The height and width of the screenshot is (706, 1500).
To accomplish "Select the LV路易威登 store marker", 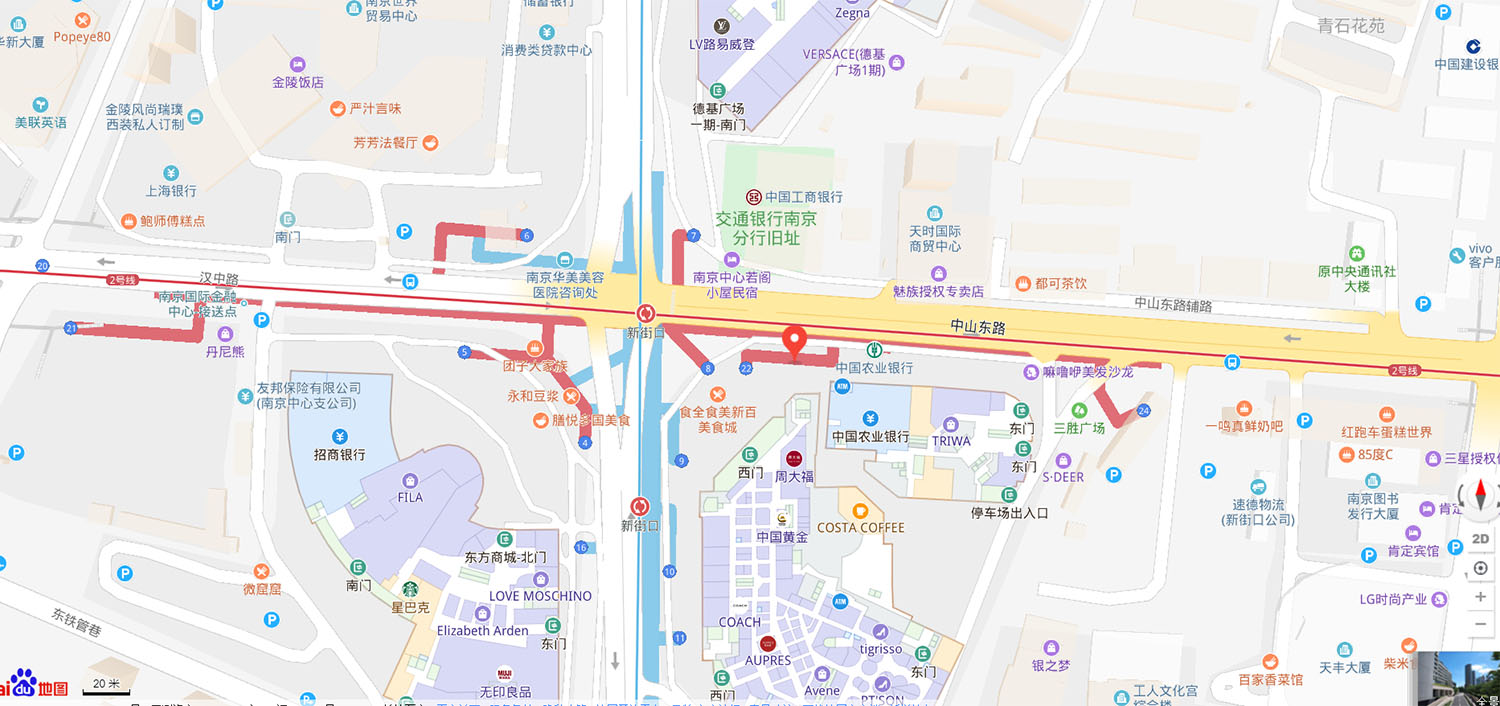I will pos(721,26).
